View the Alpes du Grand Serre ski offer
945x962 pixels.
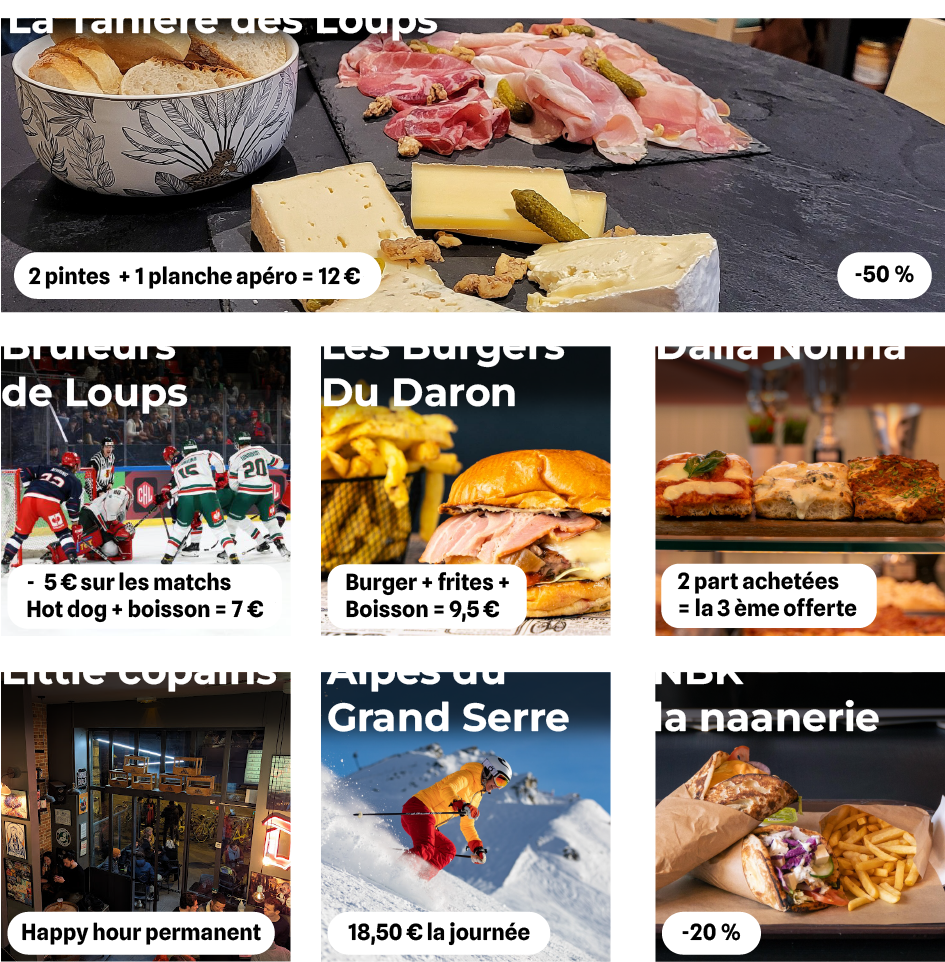[x=466, y=816]
